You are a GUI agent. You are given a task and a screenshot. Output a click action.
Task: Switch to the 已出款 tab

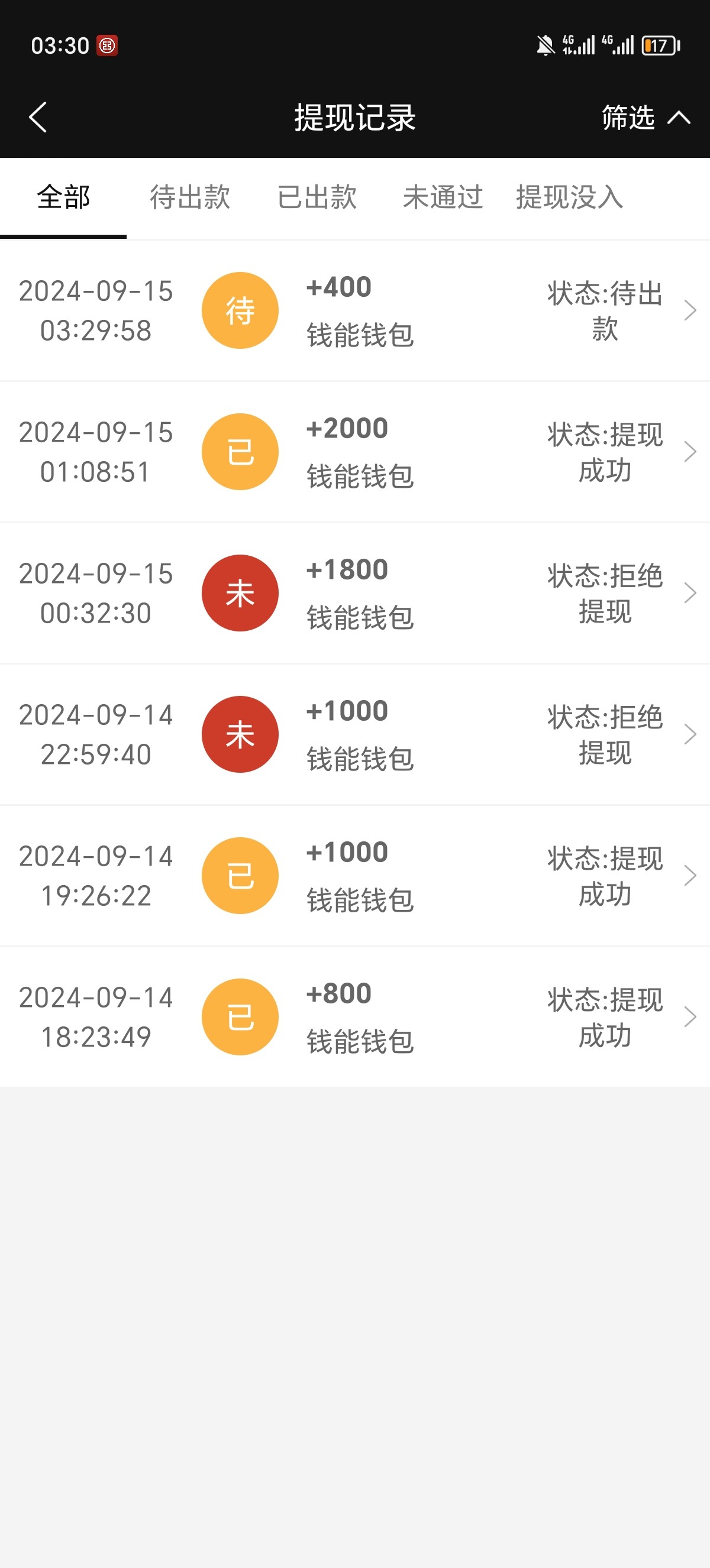[317, 197]
